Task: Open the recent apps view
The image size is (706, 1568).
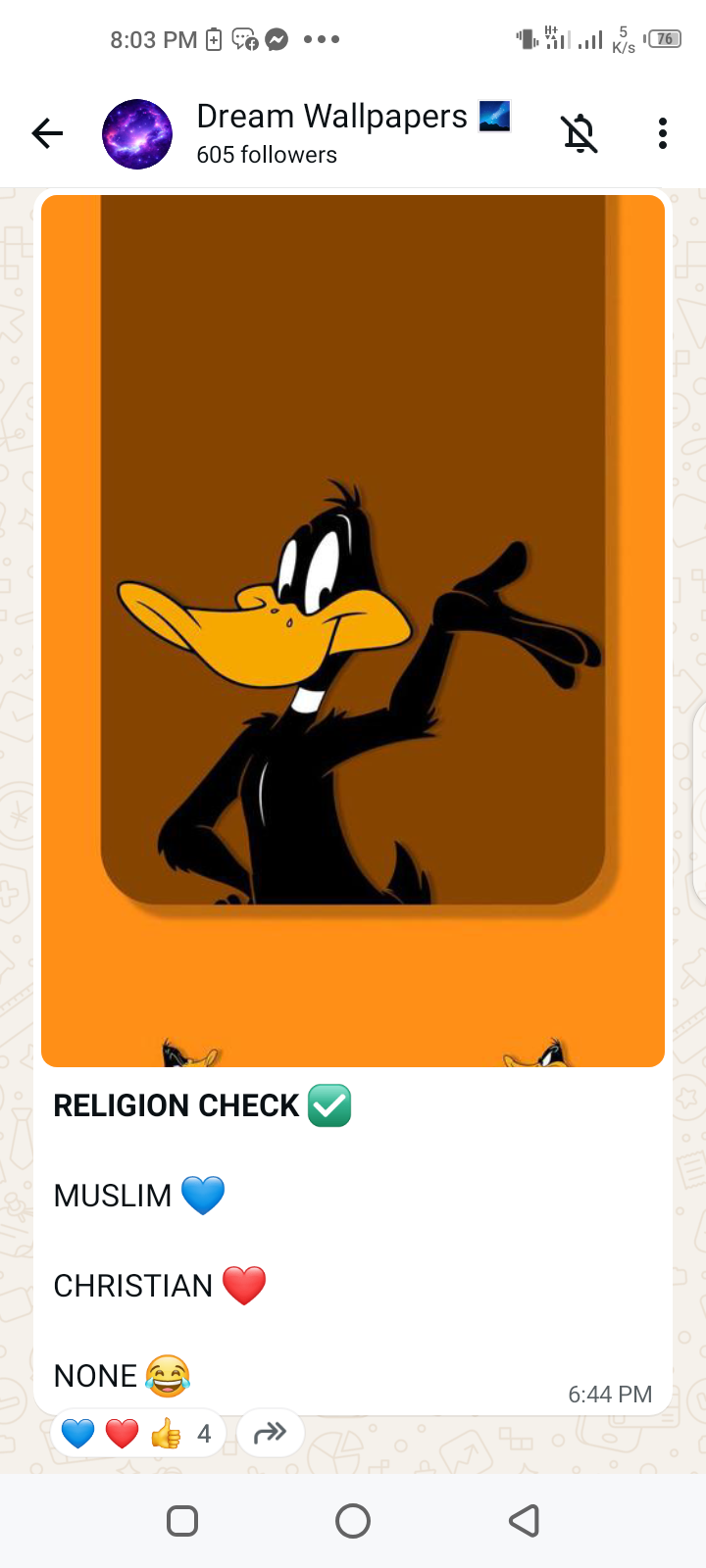Action: [x=182, y=1521]
